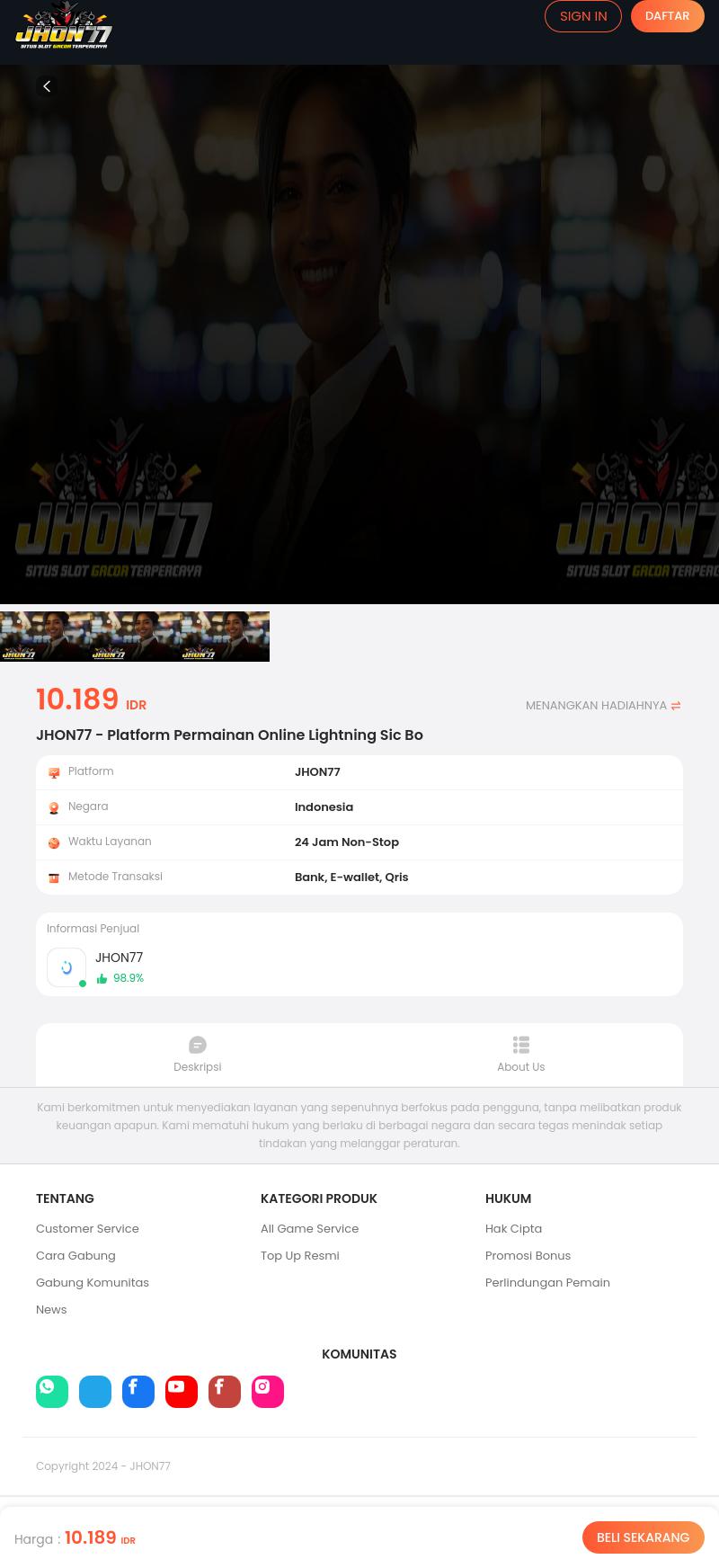Open the WhatsApp community icon
The height and width of the screenshot is (1568, 719).
[52, 1392]
